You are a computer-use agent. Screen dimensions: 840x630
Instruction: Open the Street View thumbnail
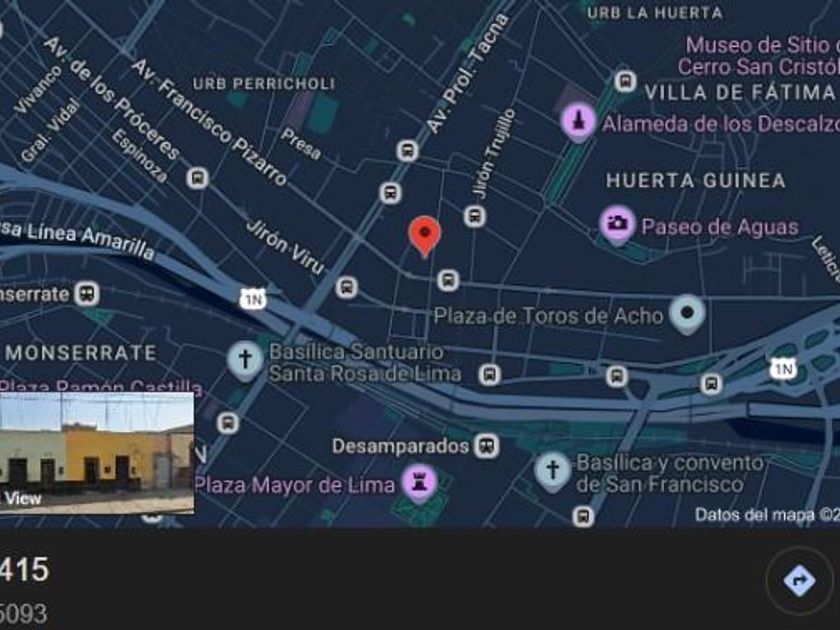coord(97,452)
